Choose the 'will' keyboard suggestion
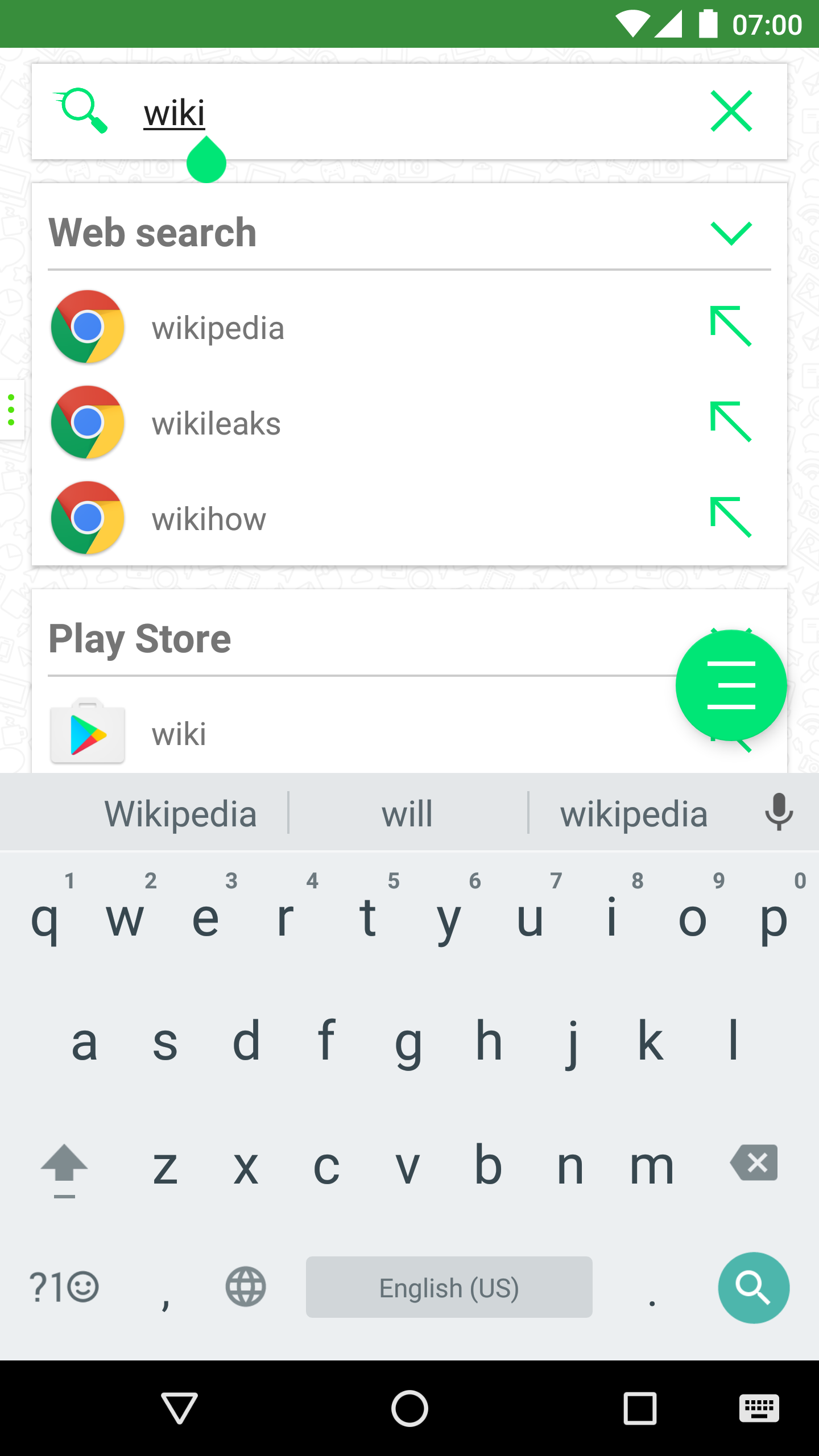 [407, 814]
